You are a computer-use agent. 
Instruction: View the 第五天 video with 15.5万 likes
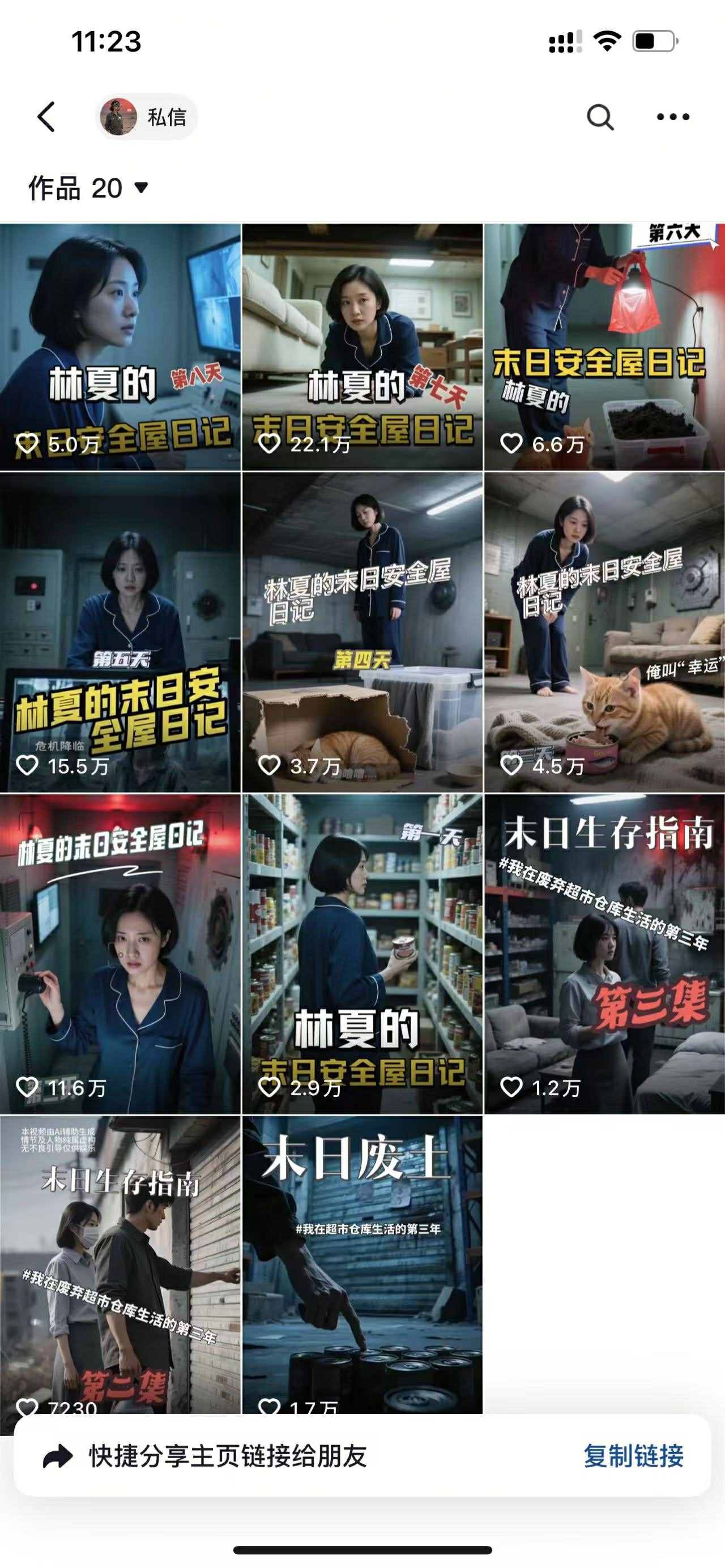tap(120, 632)
